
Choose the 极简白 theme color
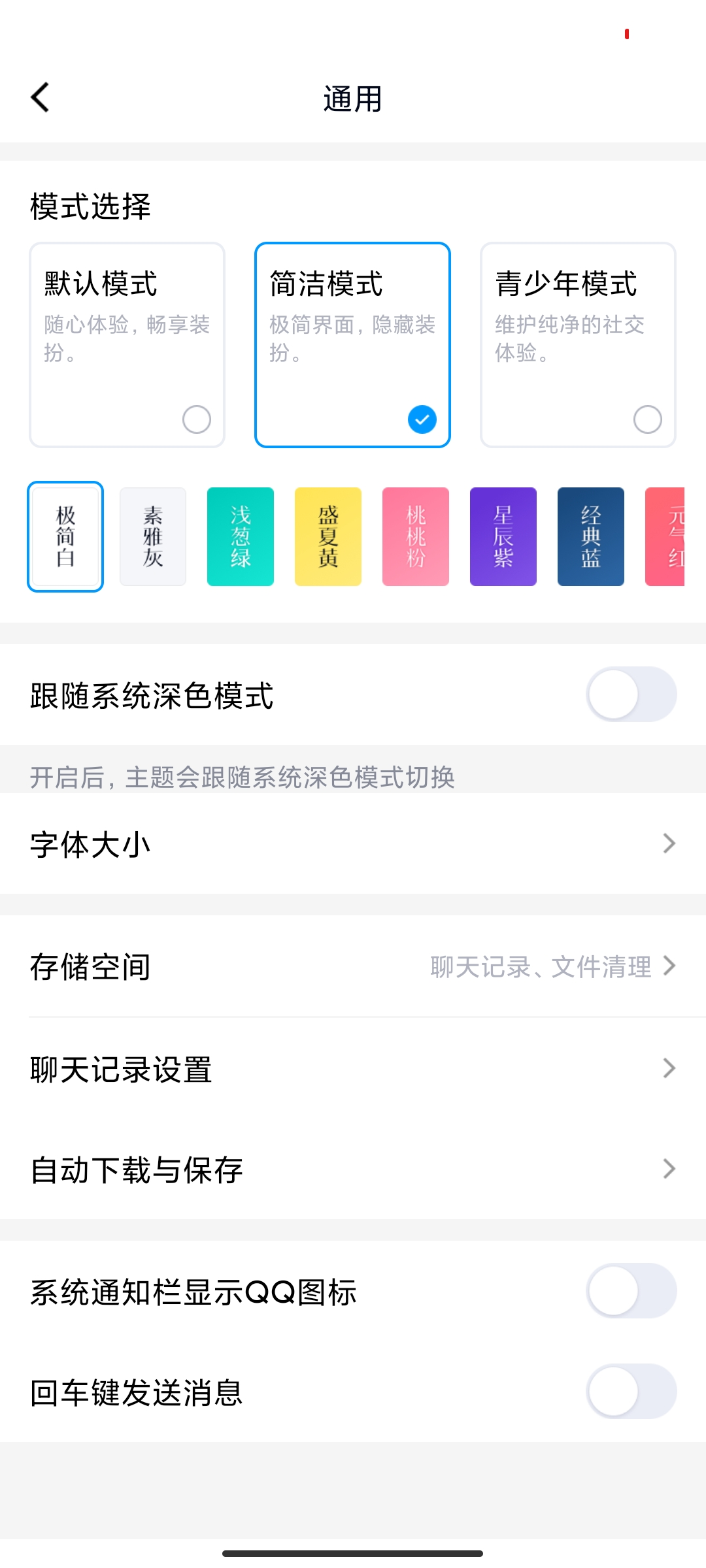point(65,536)
